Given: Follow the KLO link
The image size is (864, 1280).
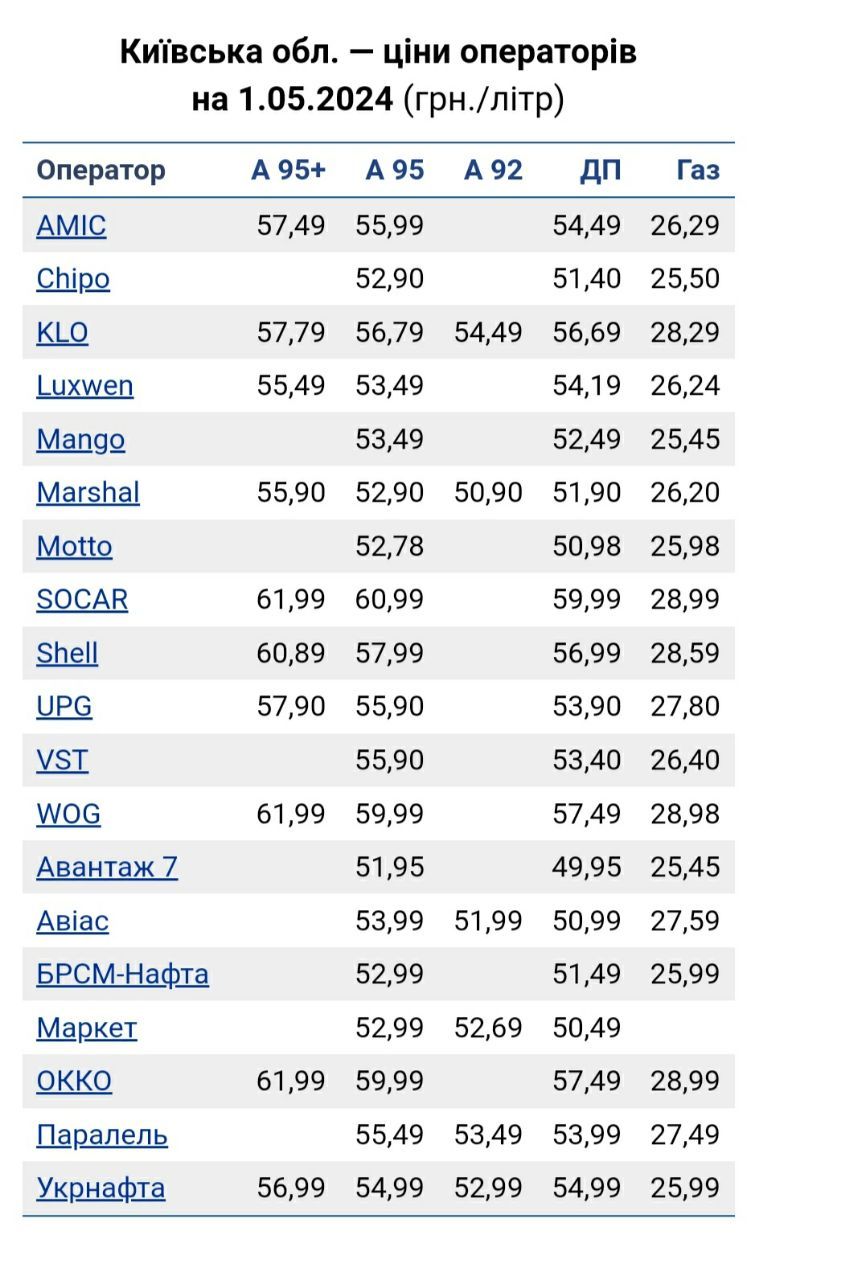Looking at the screenshot, I should coord(62,333).
